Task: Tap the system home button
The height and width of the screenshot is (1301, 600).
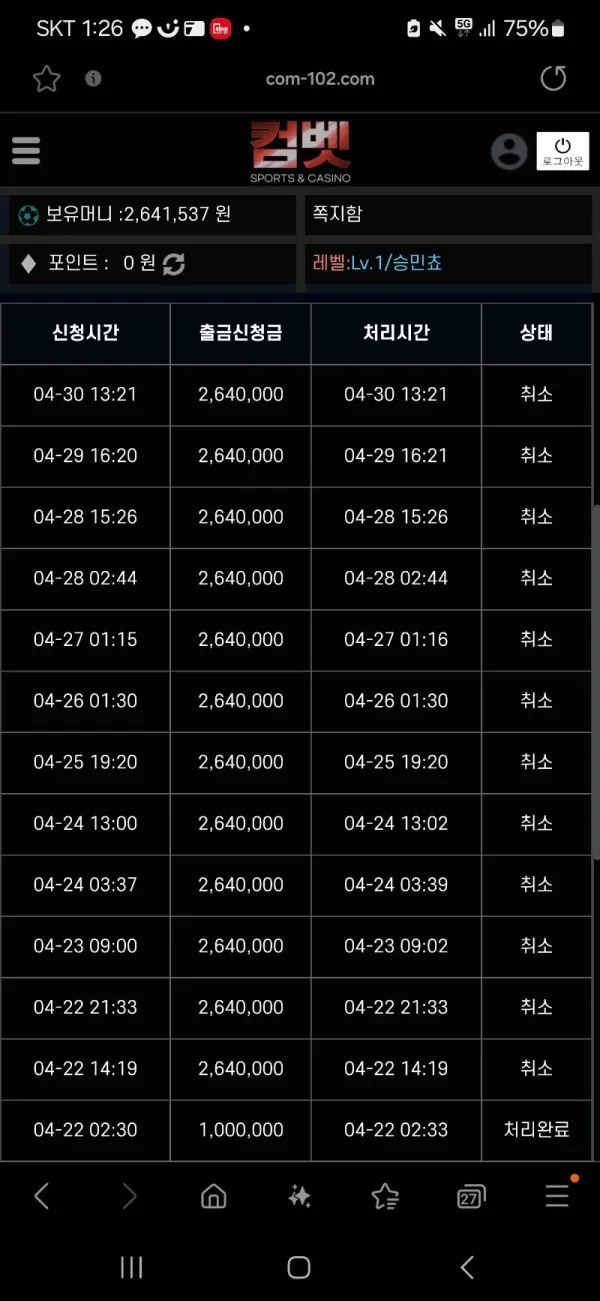Action: point(298,1268)
